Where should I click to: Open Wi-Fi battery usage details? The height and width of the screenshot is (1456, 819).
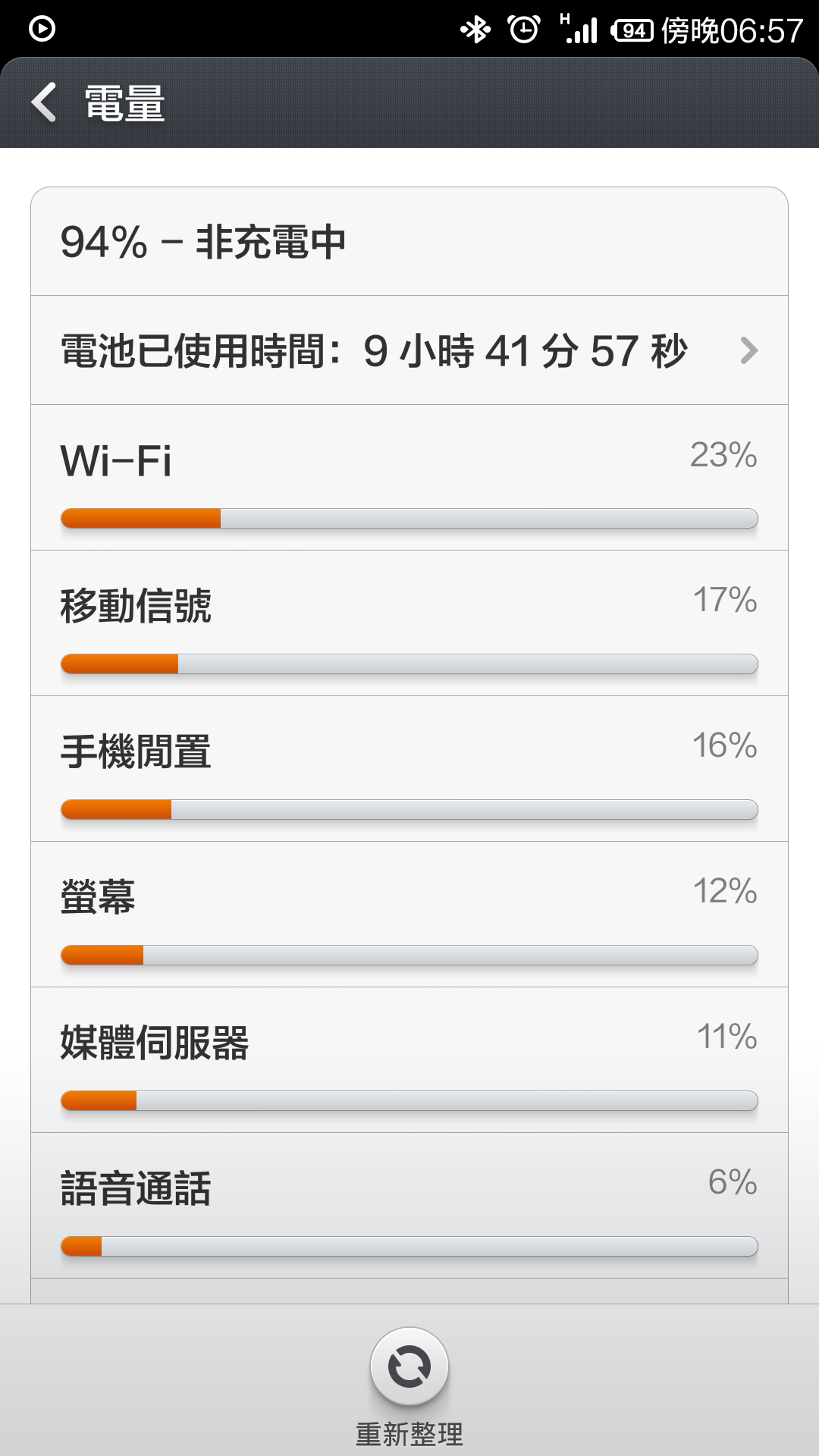[409, 478]
